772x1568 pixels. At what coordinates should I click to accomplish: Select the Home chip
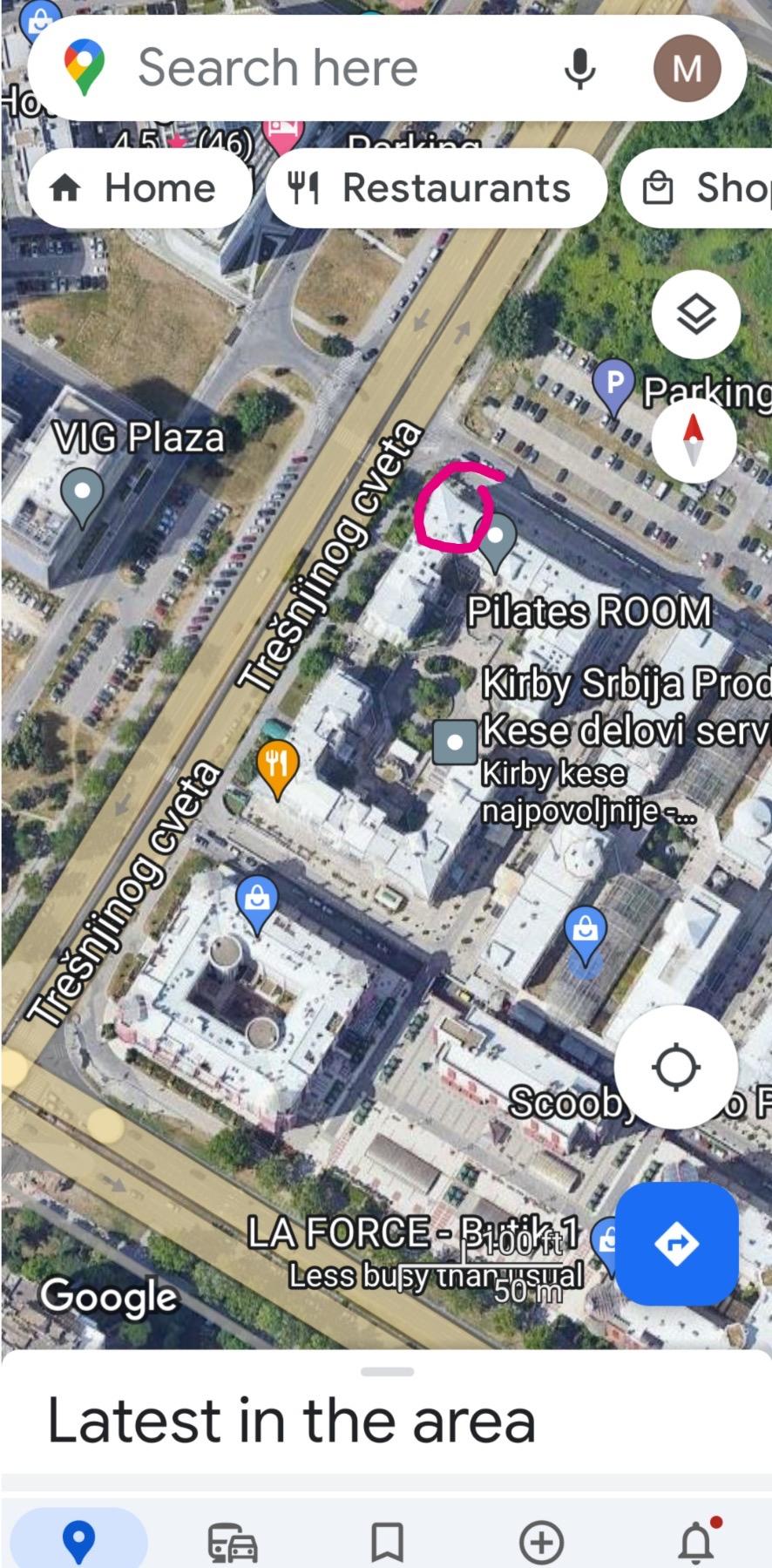tap(139, 188)
